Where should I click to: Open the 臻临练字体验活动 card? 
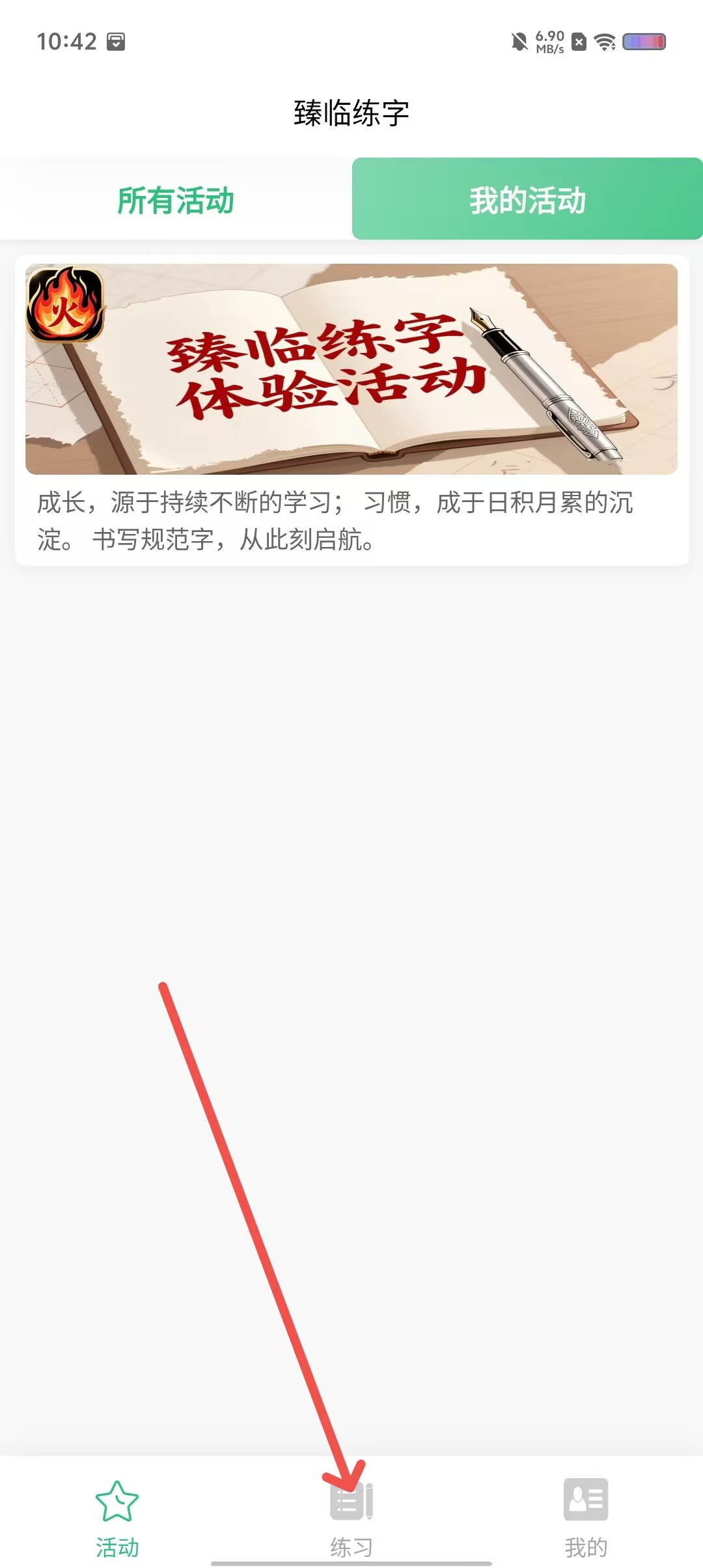(351, 410)
